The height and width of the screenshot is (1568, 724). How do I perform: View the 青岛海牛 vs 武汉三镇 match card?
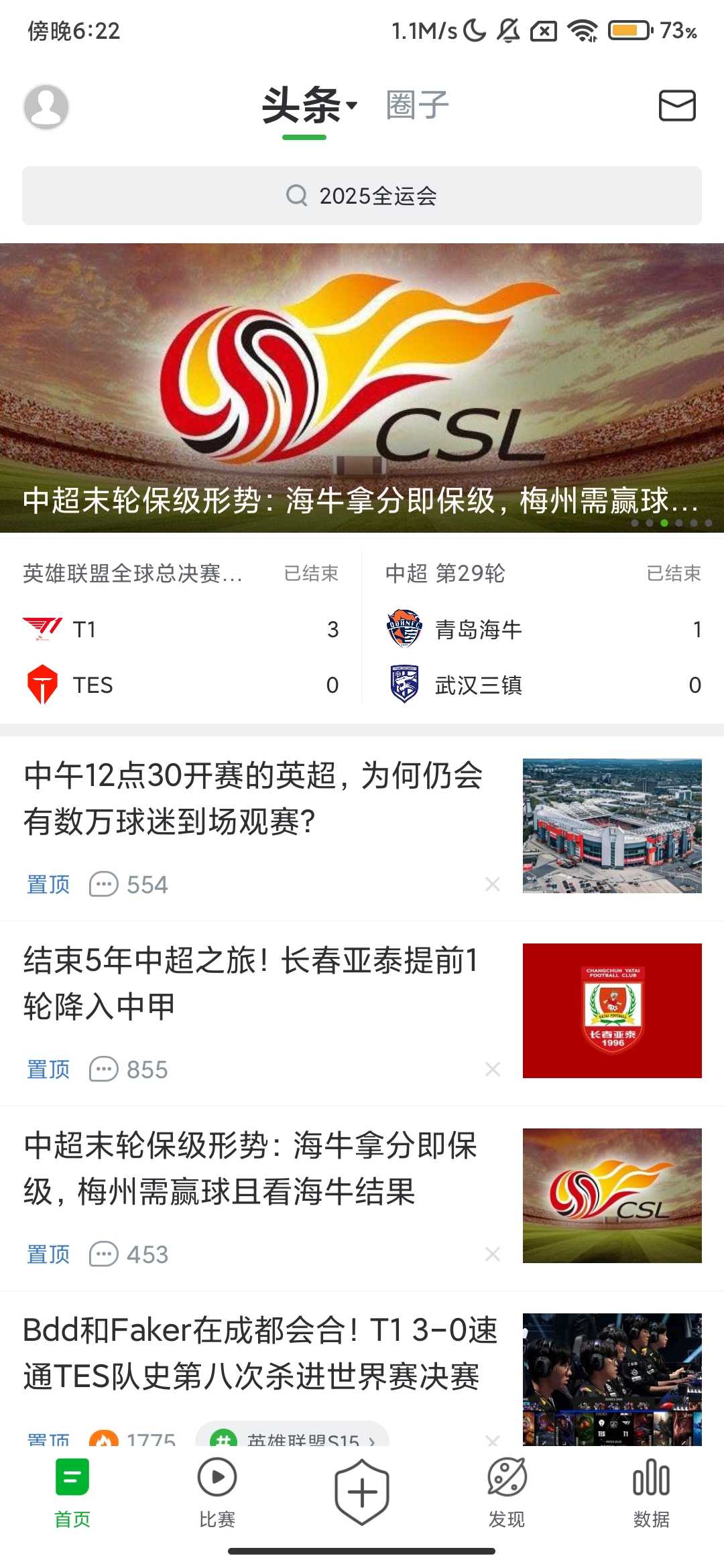(543, 630)
